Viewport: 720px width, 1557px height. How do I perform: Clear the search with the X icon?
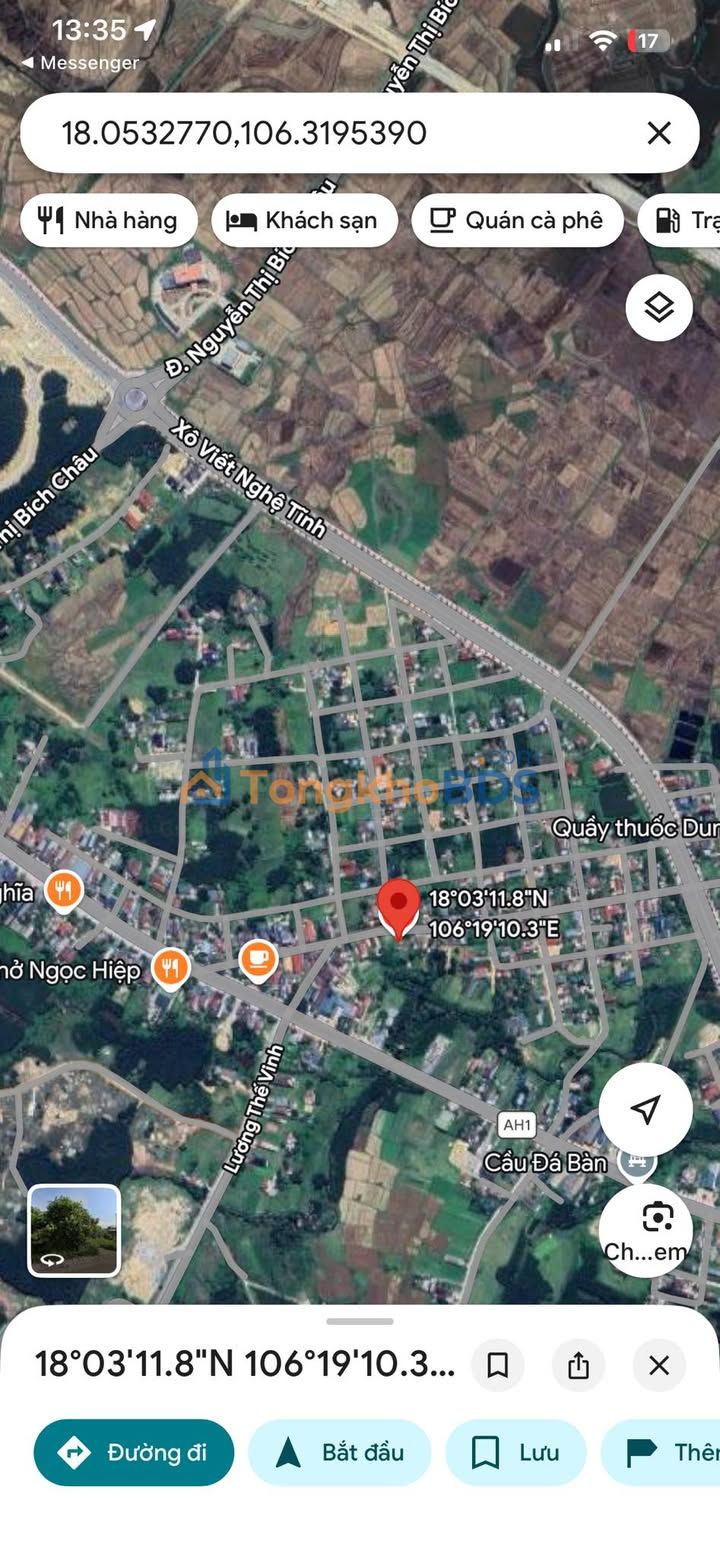coord(659,133)
